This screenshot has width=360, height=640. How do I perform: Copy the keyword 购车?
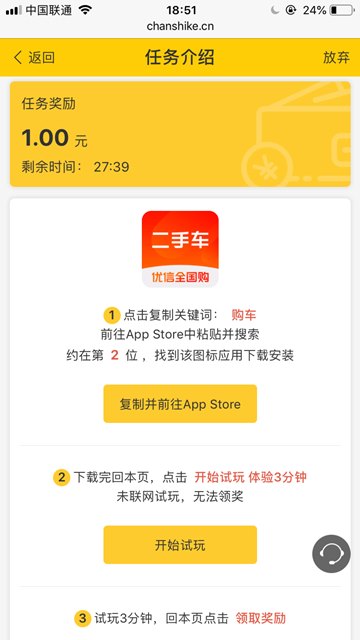click(244, 315)
